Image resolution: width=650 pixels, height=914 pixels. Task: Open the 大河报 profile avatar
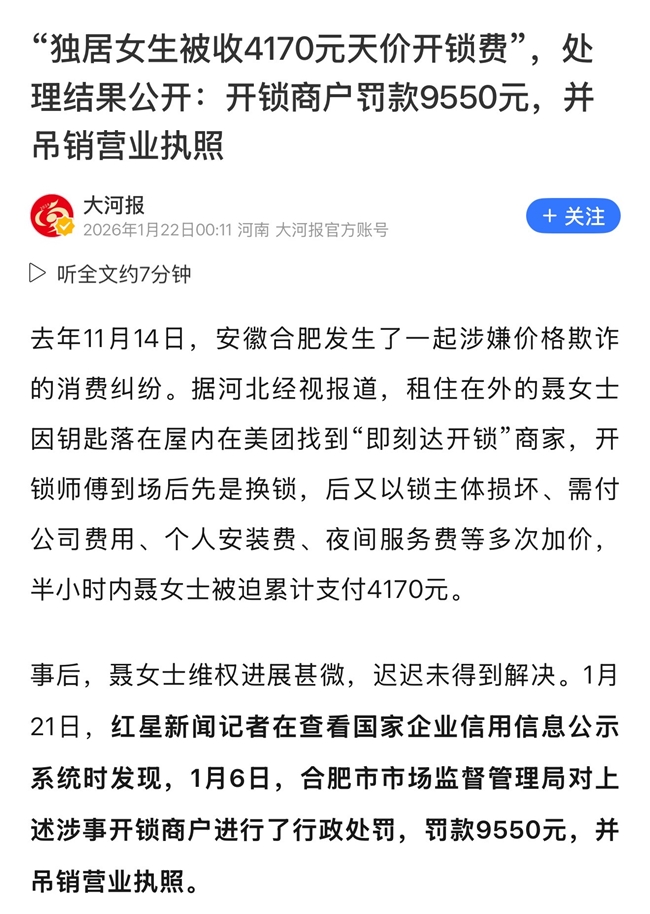[x=51, y=216]
